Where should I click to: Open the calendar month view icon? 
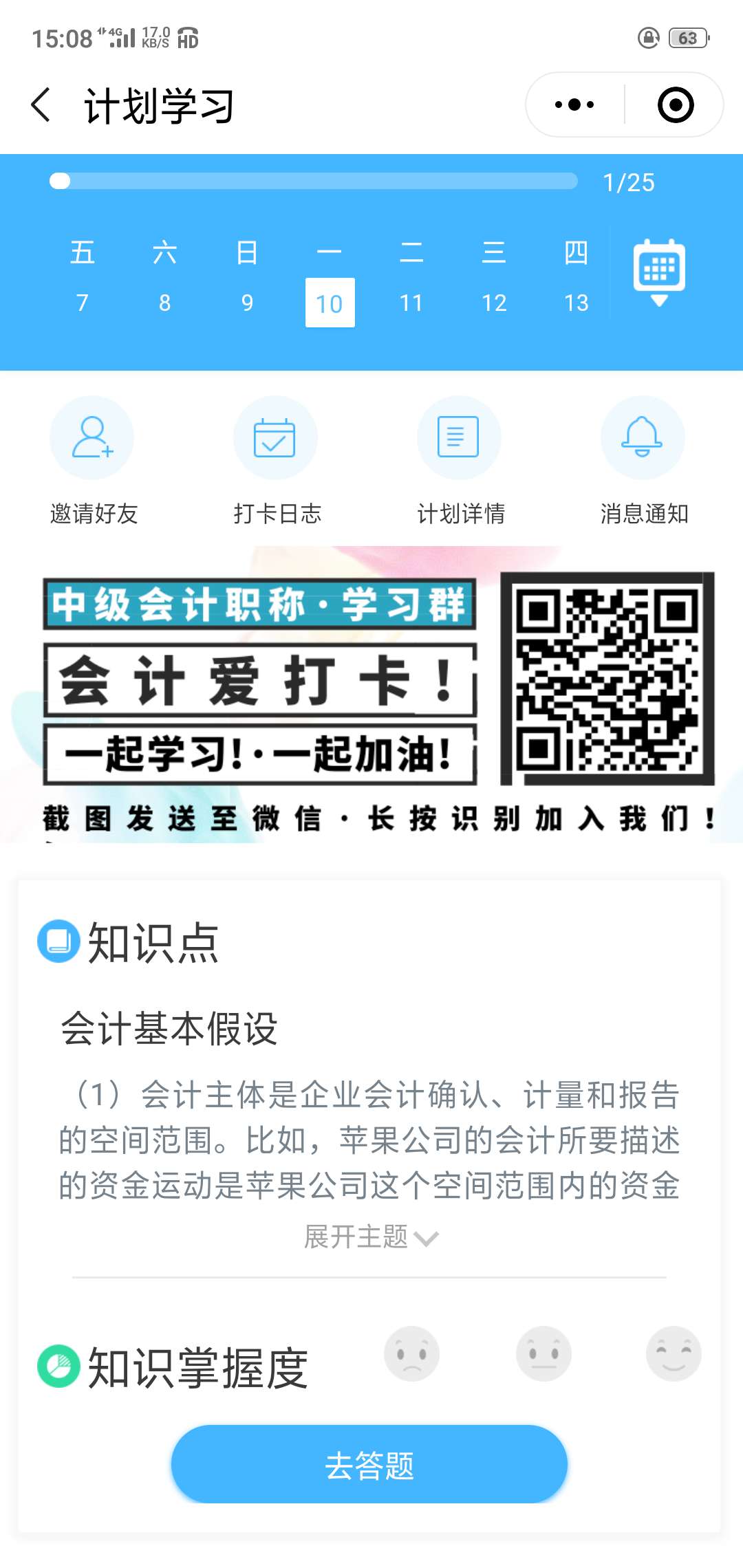(658, 268)
